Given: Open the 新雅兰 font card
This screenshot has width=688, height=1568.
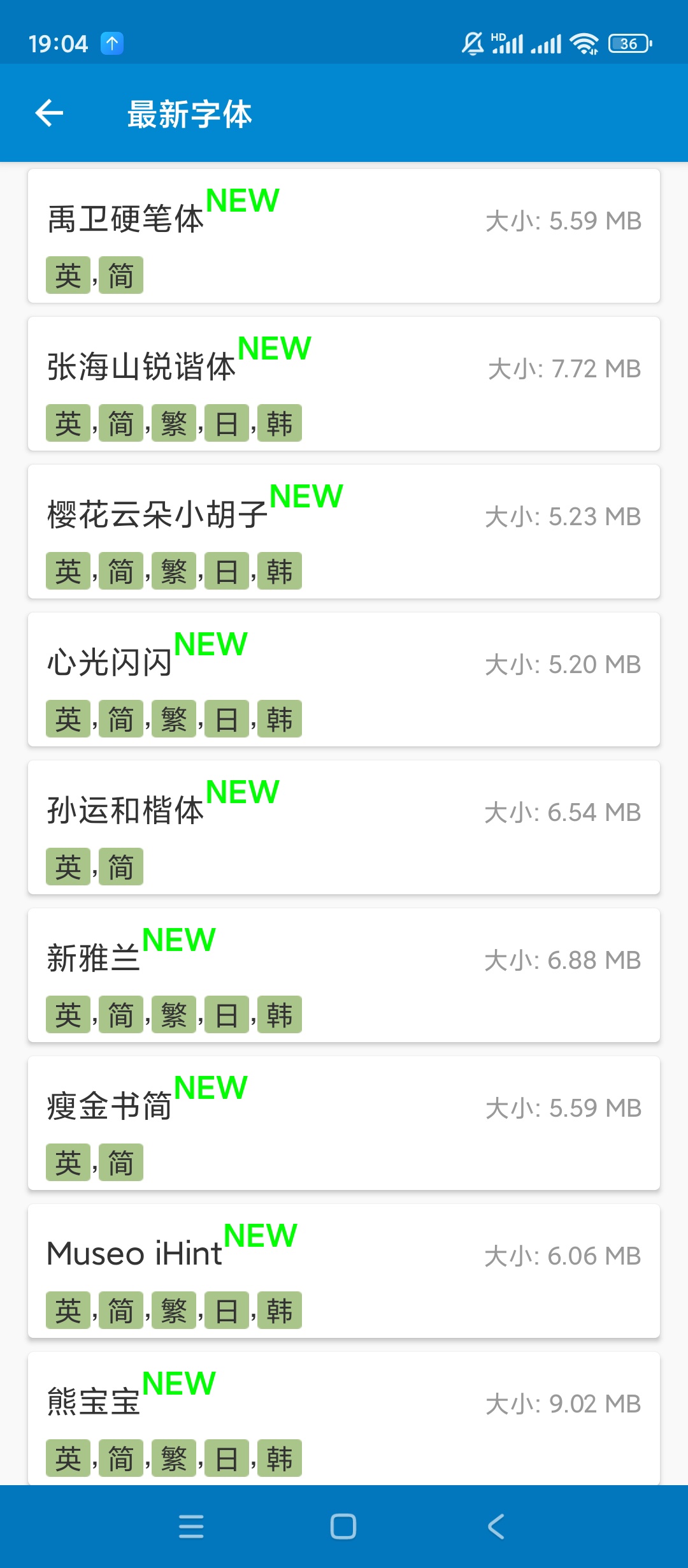Looking at the screenshot, I should pyautogui.click(x=344, y=975).
